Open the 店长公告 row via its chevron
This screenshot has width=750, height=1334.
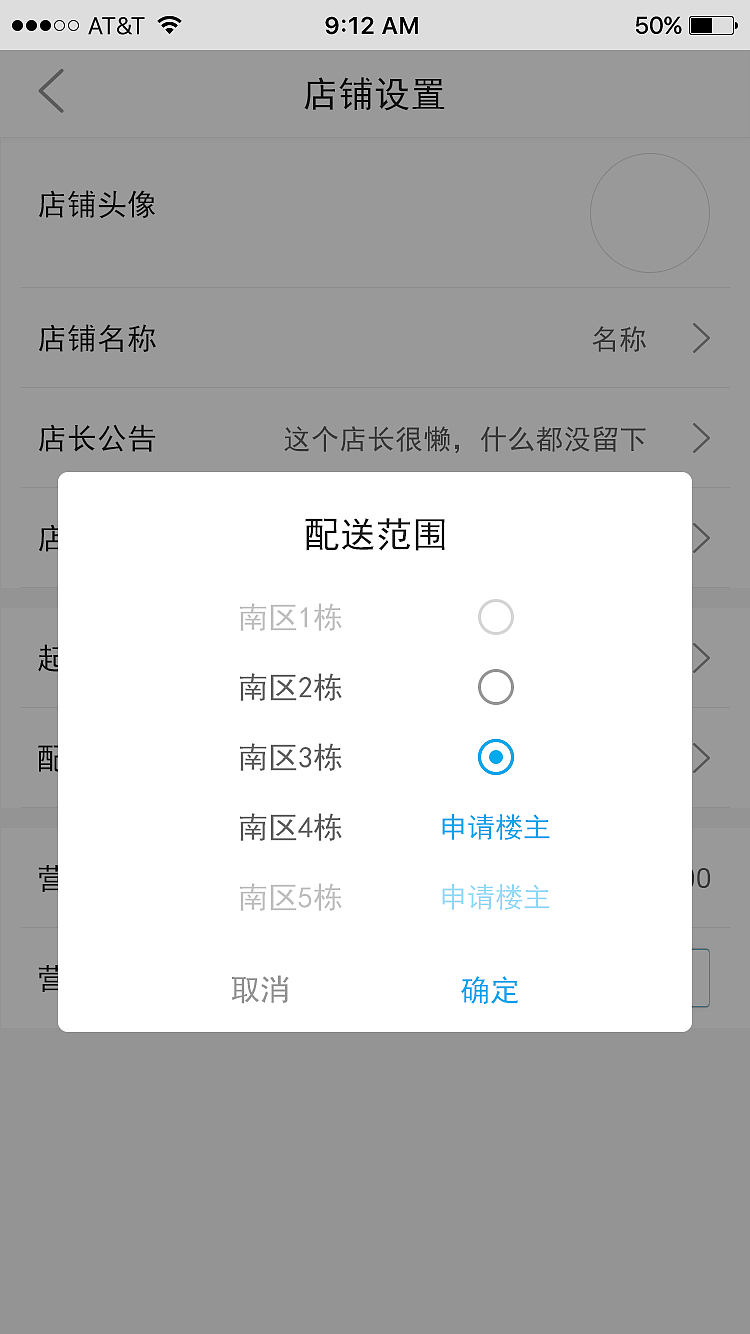click(x=700, y=438)
